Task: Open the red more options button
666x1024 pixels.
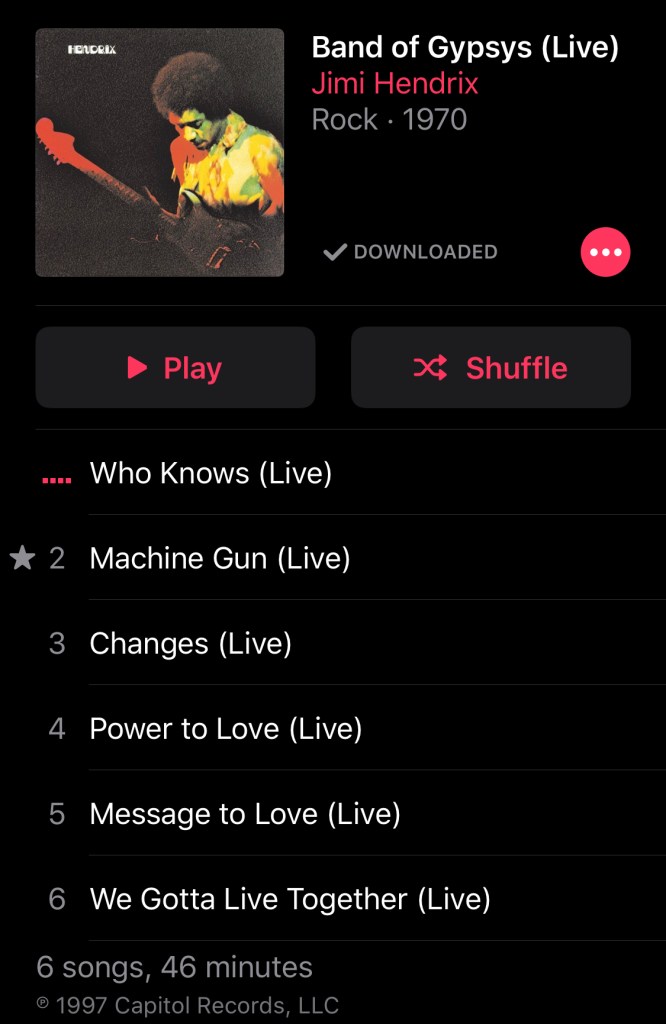Action: pyautogui.click(x=605, y=252)
